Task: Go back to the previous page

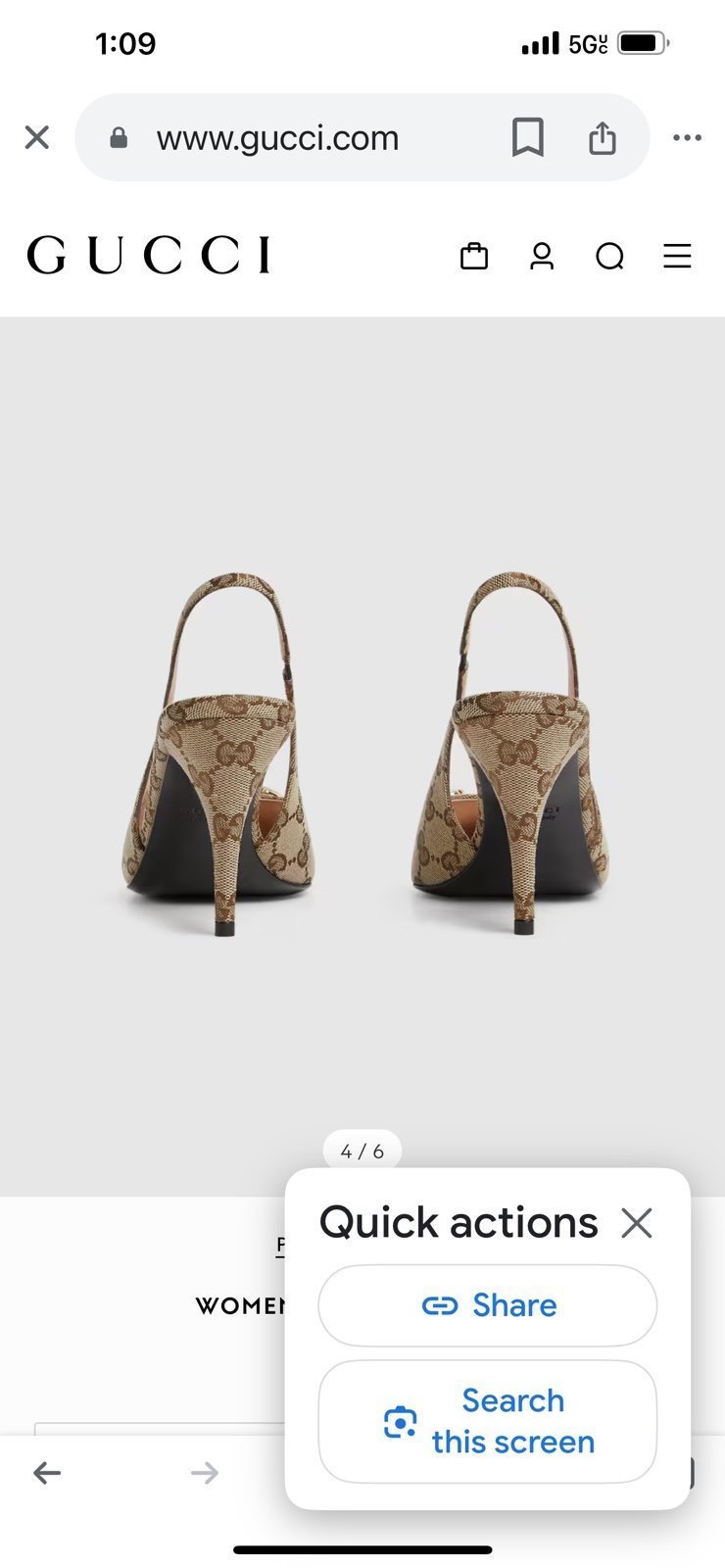Action: [47, 1472]
